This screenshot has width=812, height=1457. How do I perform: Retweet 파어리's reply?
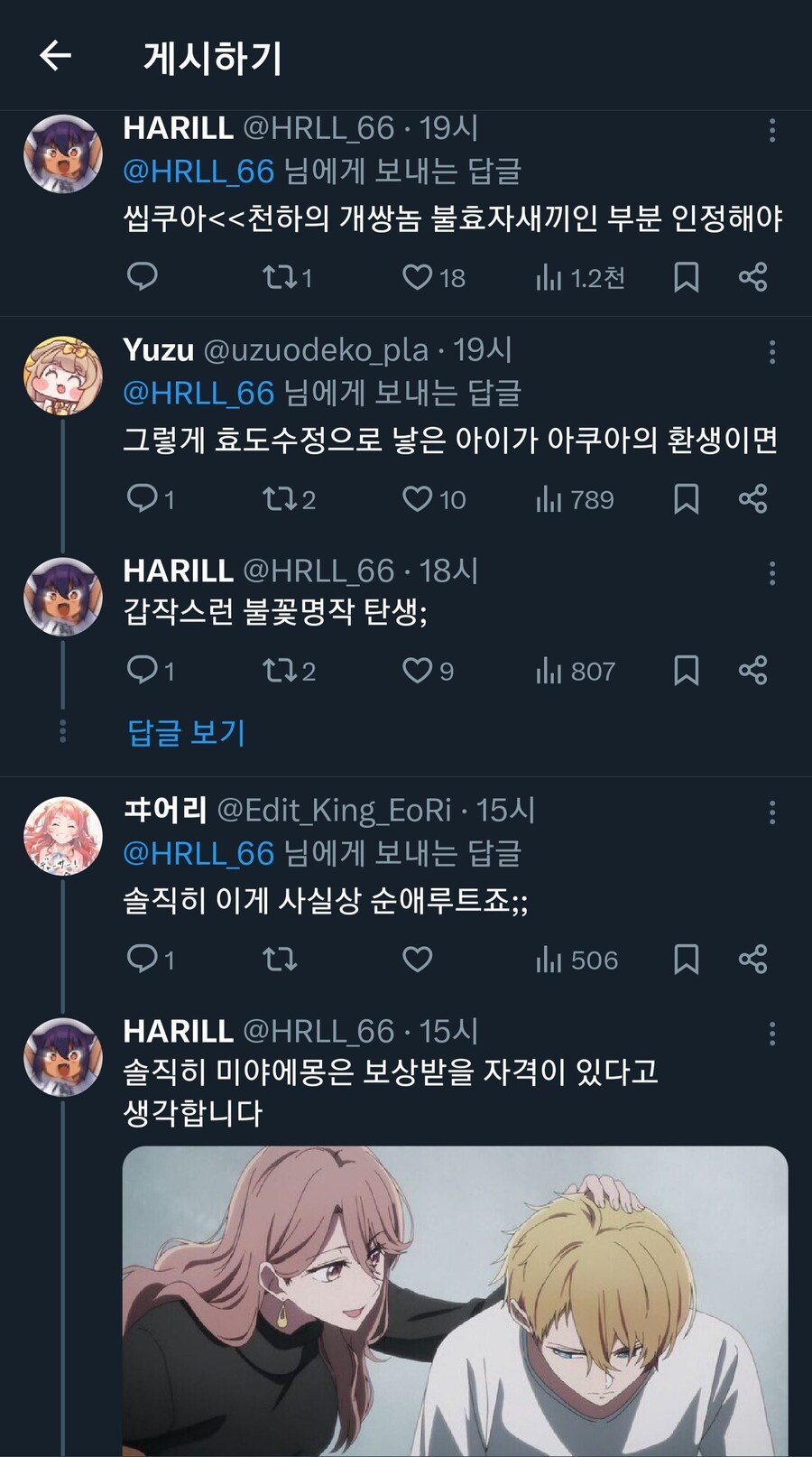pos(280,960)
